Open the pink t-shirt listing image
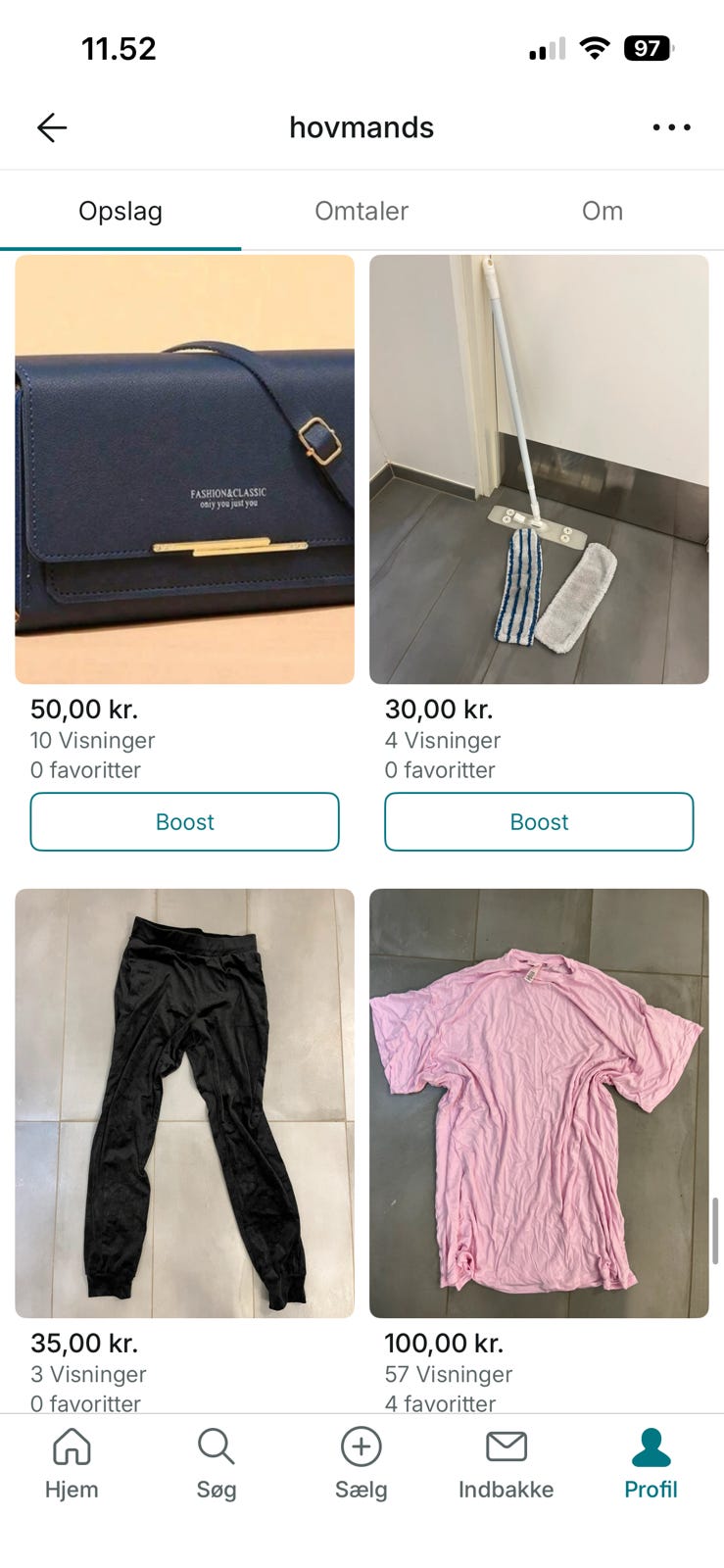This screenshot has width=724, height=1568. tap(539, 1102)
